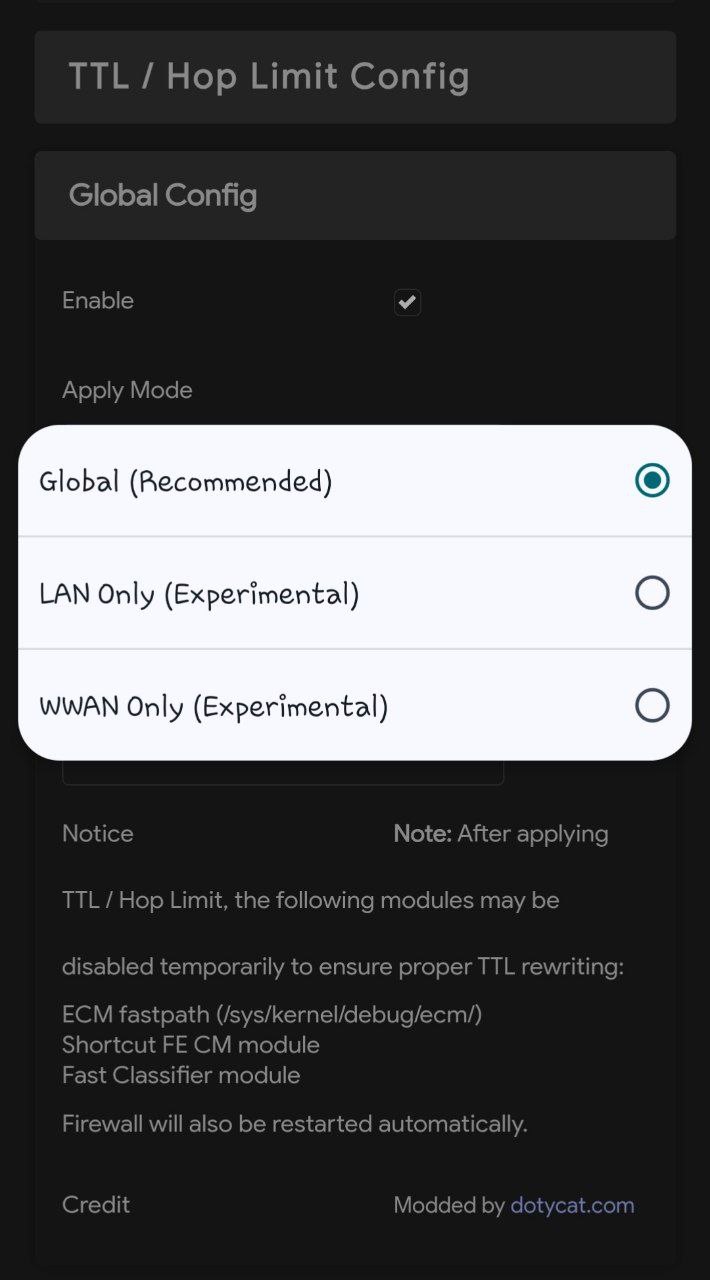Select Global (Recommended) apply mode

pos(652,481)
